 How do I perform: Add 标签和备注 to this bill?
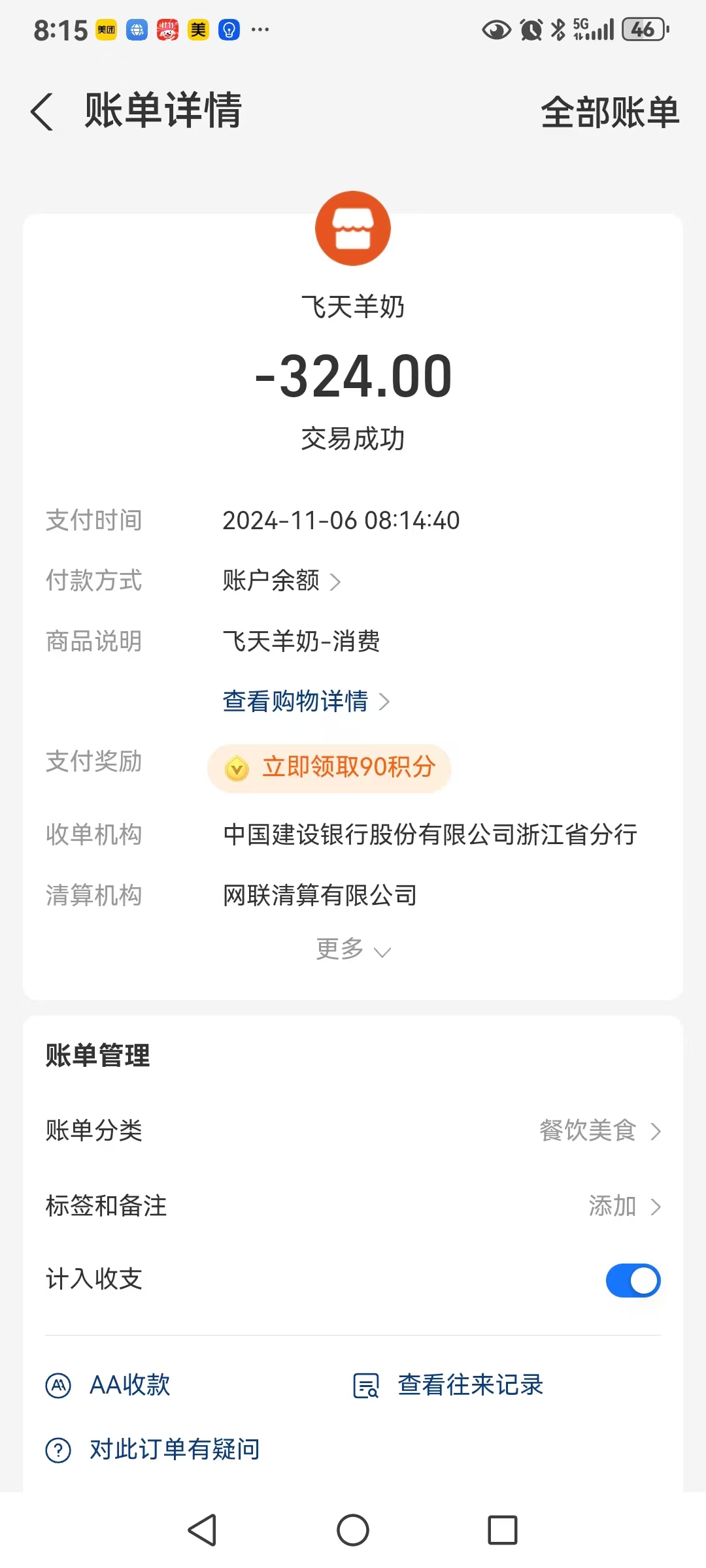point(624,1206)
